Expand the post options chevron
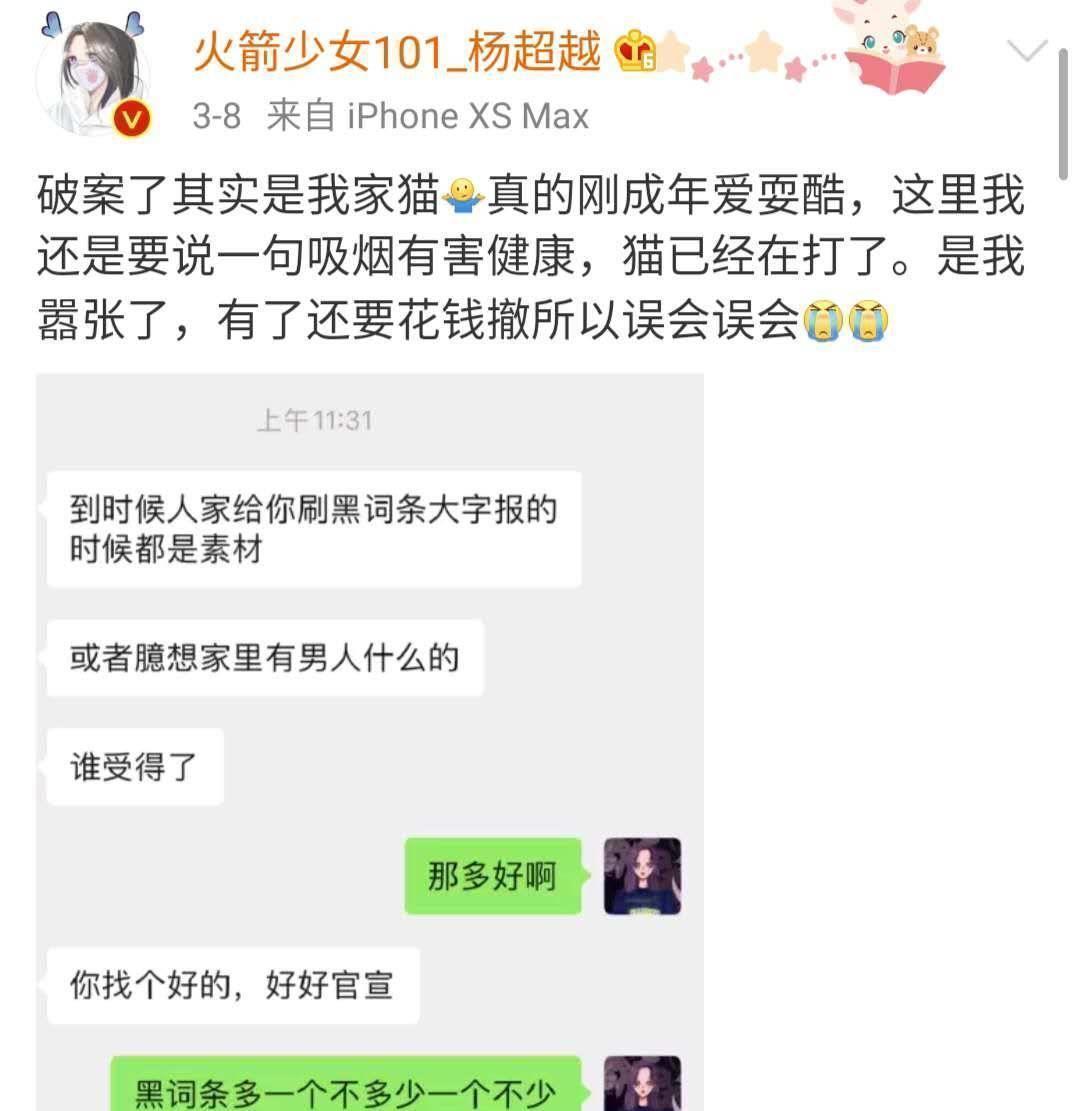 point(1027,51)
